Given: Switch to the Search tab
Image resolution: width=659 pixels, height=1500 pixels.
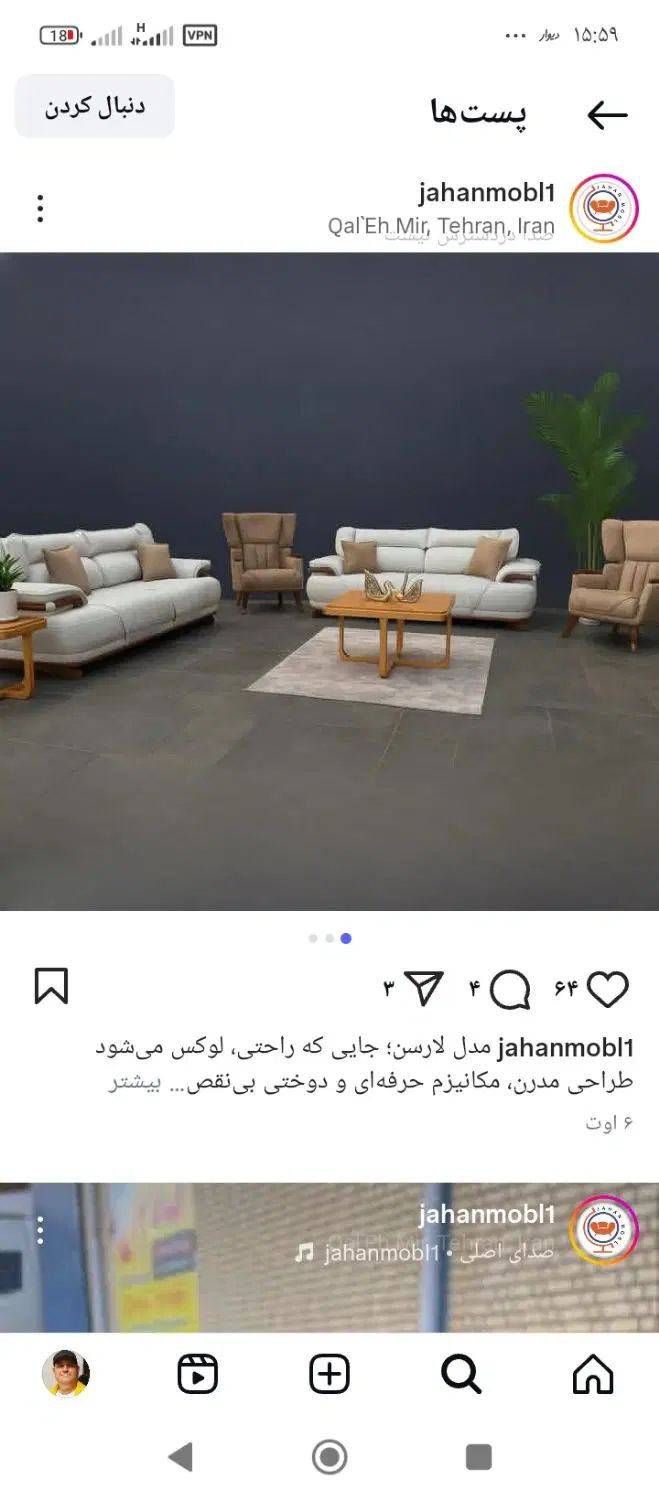Looking at the screenshot, I should pos(461,1375).
